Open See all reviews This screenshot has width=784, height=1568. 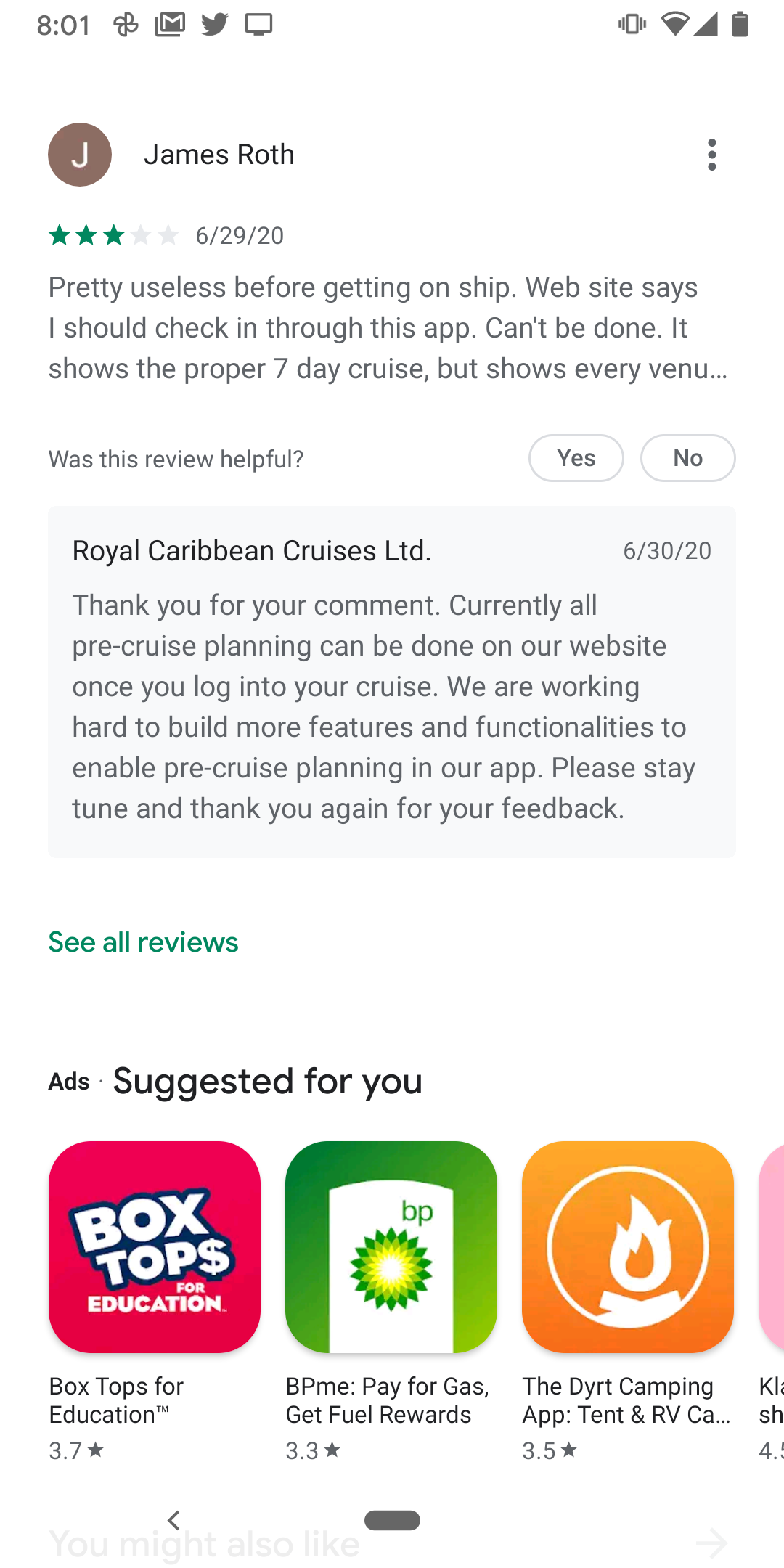pos(143,942)
